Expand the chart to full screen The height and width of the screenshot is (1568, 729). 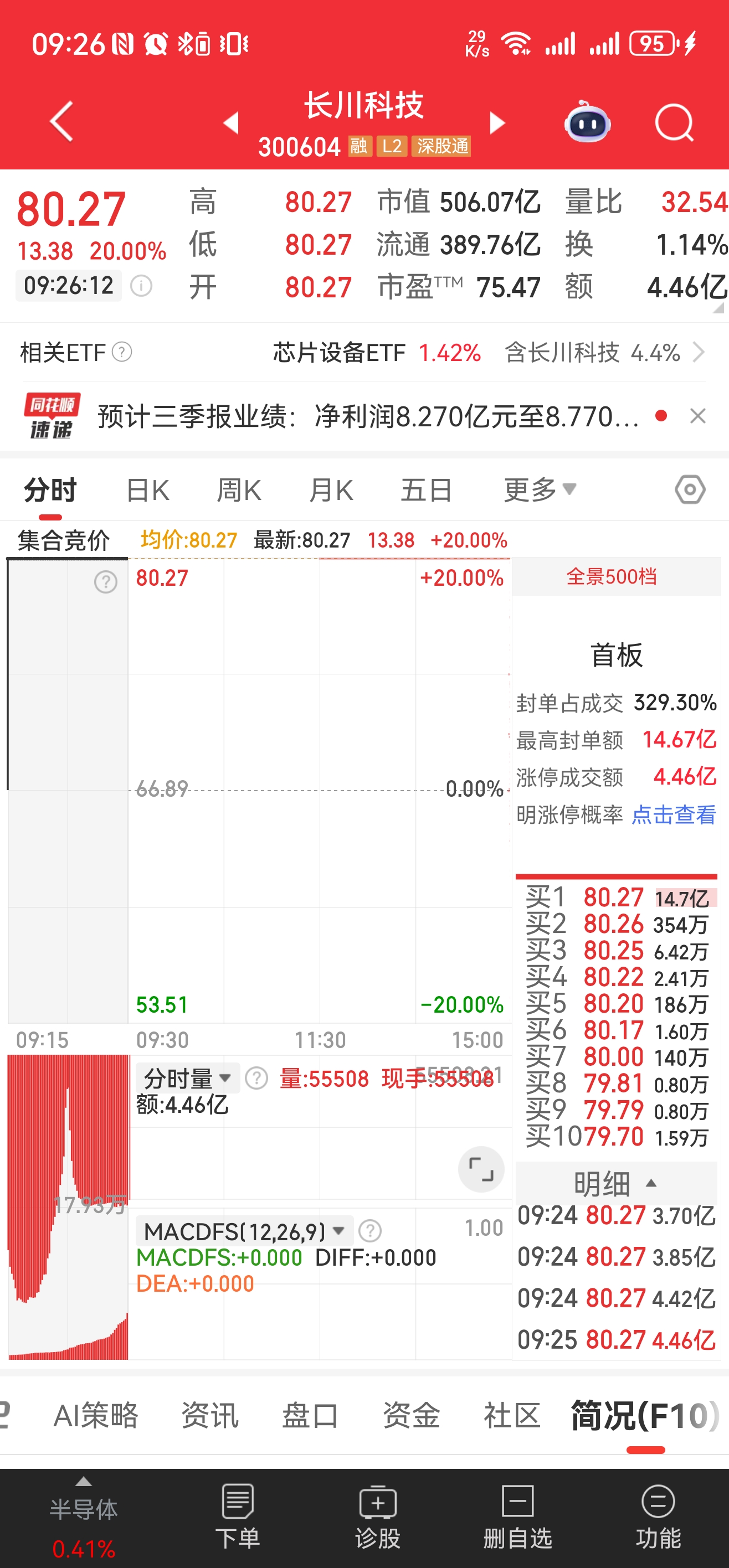481,1169
